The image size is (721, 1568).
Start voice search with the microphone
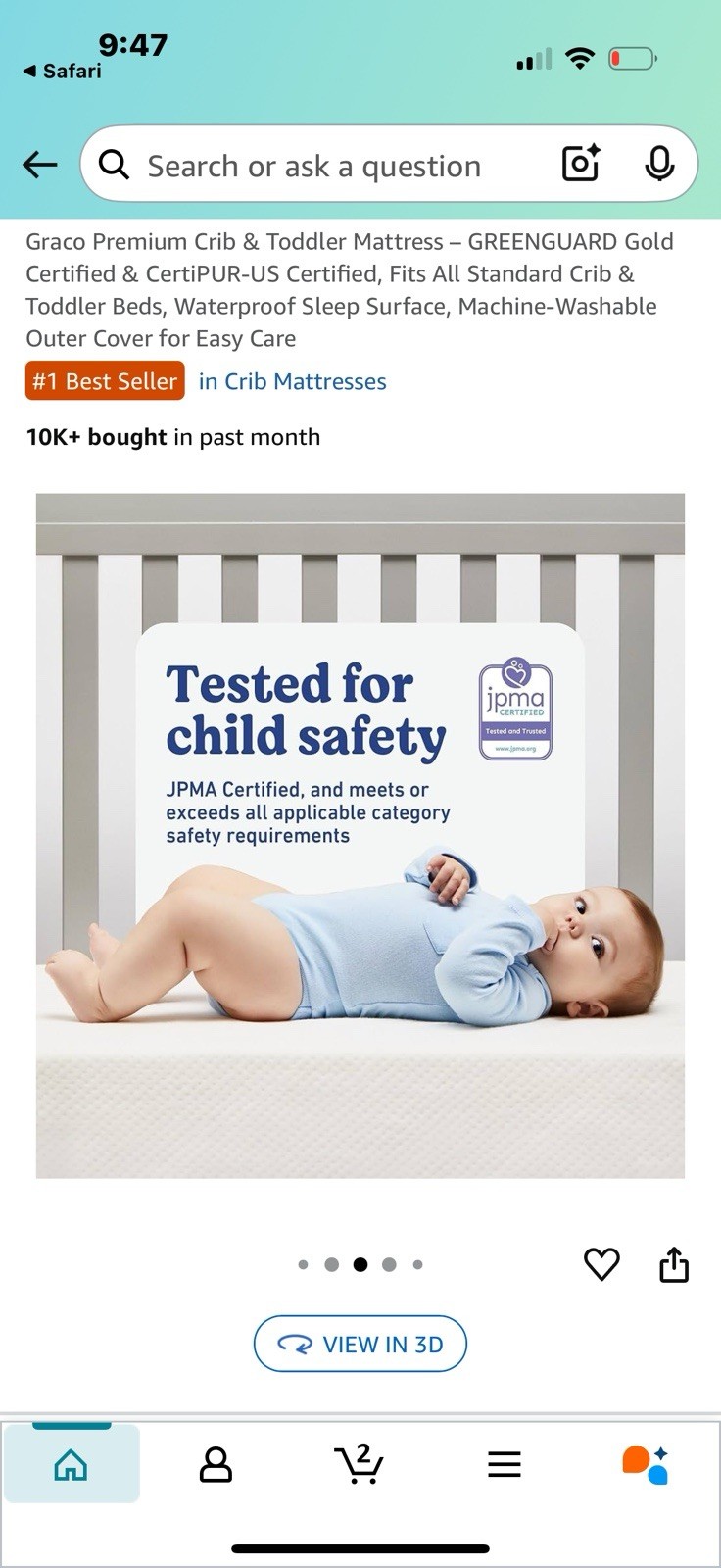pyautogui.click(x=659, y=164)
